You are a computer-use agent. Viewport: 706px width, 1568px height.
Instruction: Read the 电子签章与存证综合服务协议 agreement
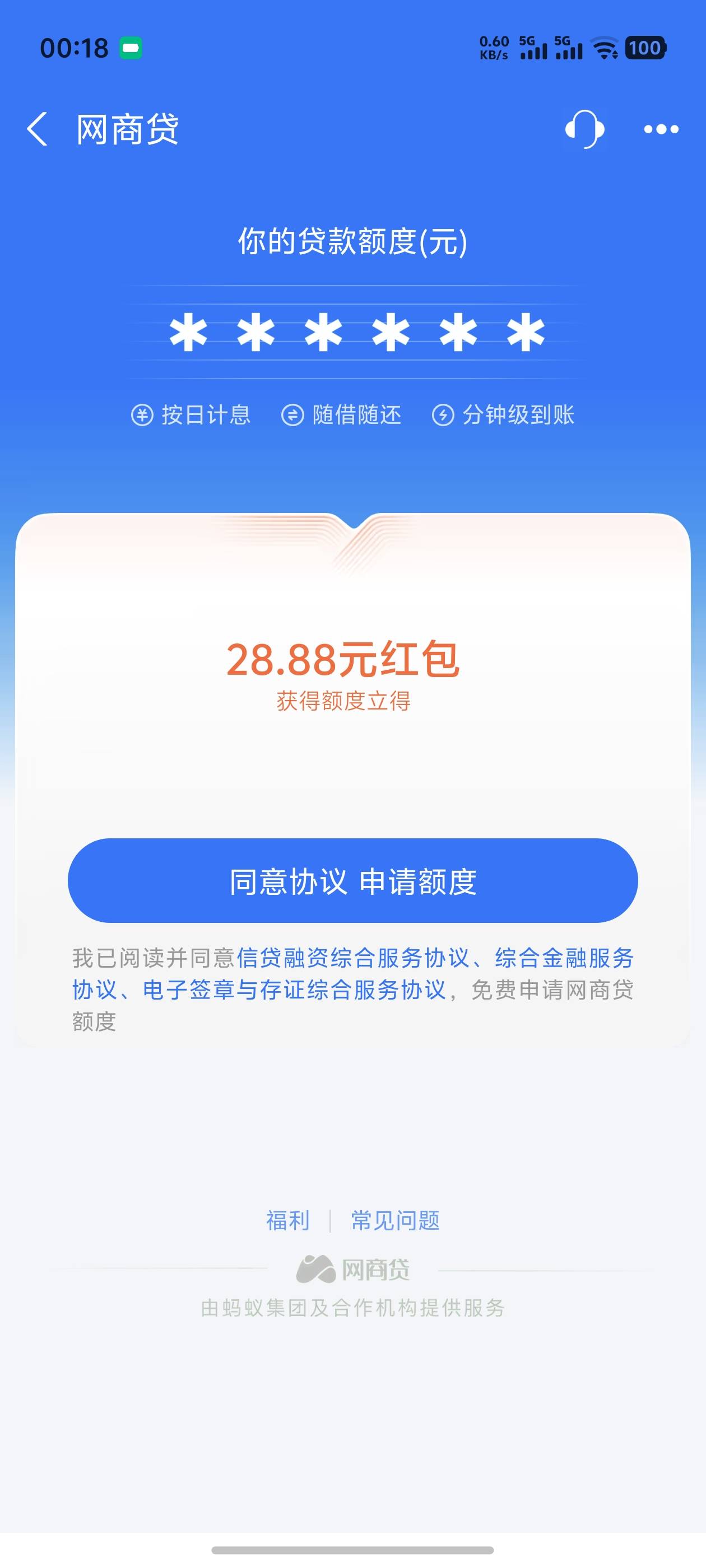[x=294, y=990]
